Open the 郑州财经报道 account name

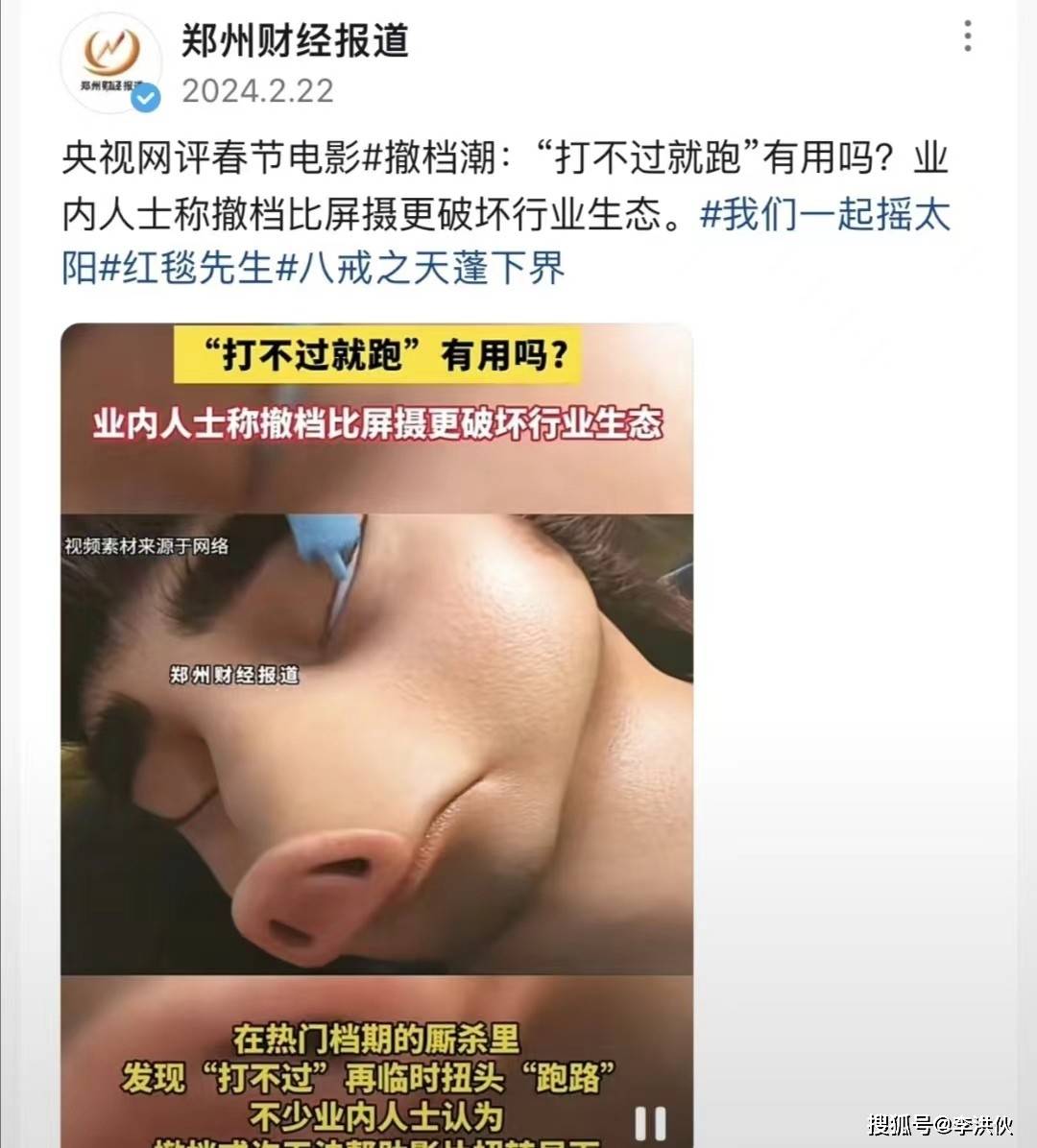tap(295, 40)
